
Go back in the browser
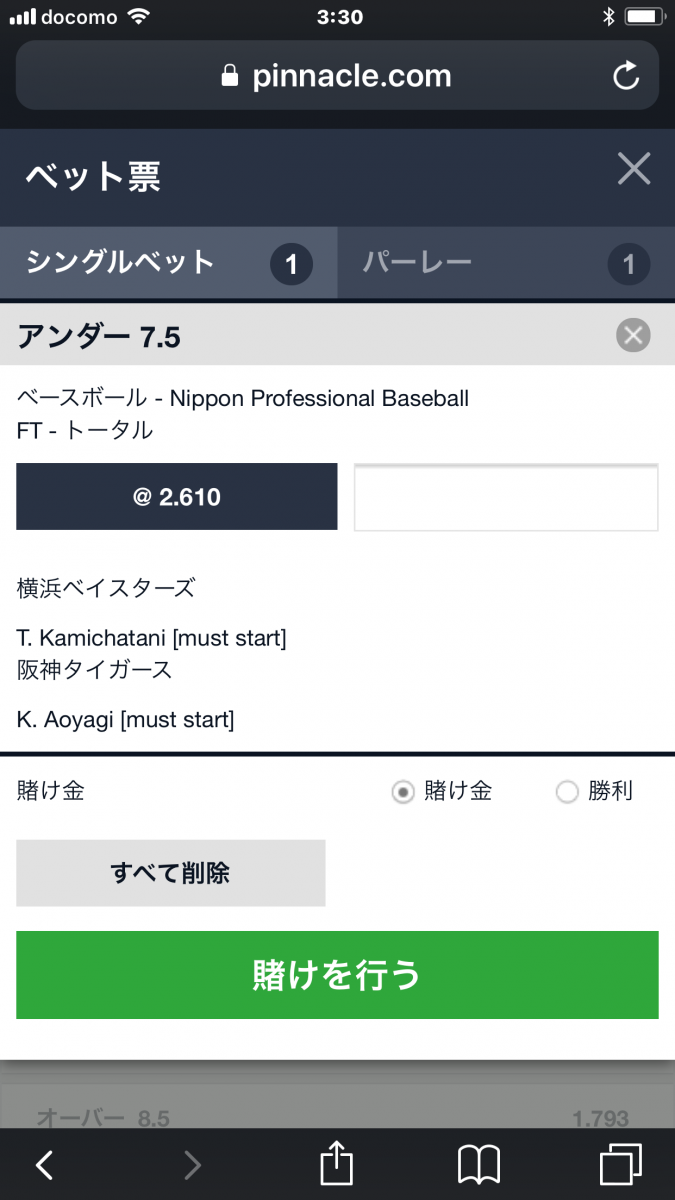point(44,1165)
